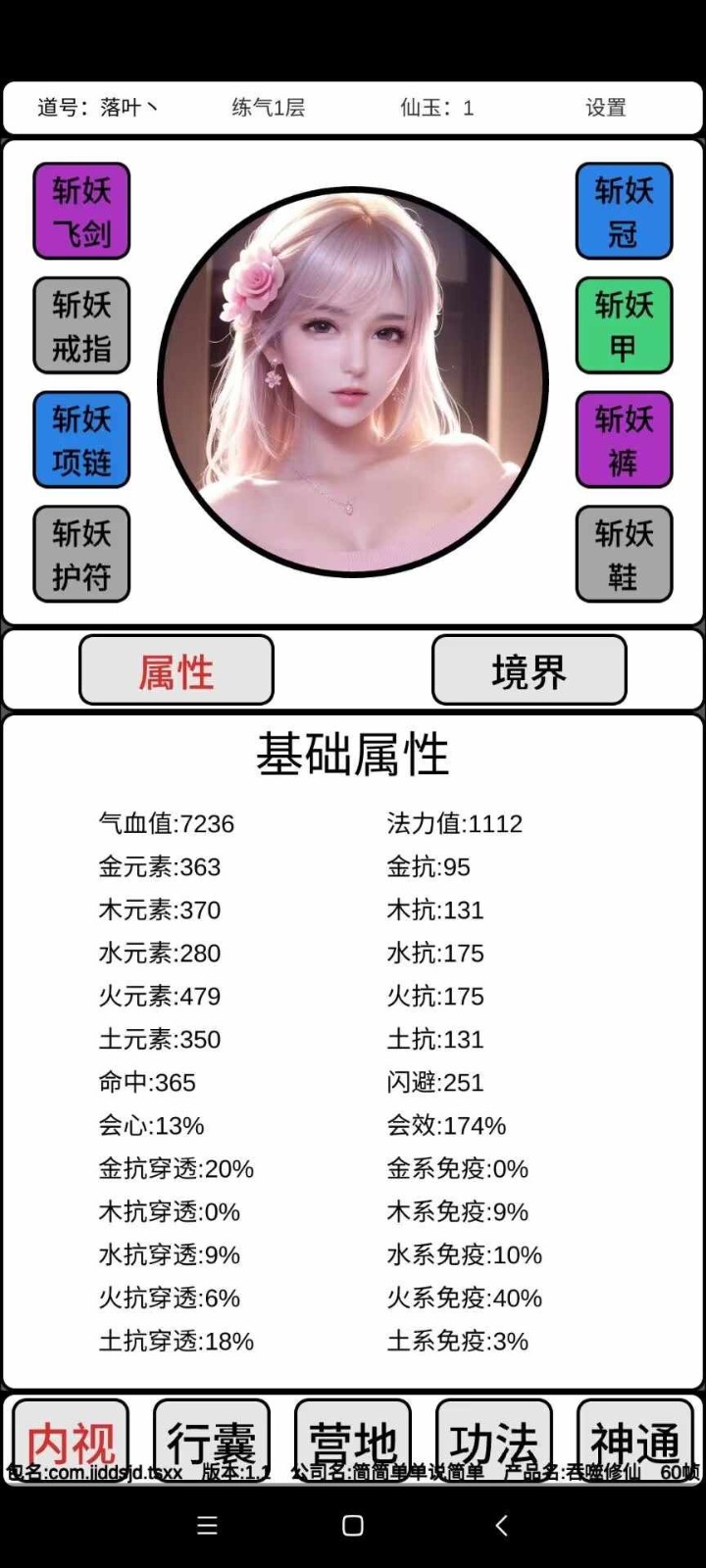Switch to the 属性 tab
The image size is (706, 1568).
(x=176, y=670)
